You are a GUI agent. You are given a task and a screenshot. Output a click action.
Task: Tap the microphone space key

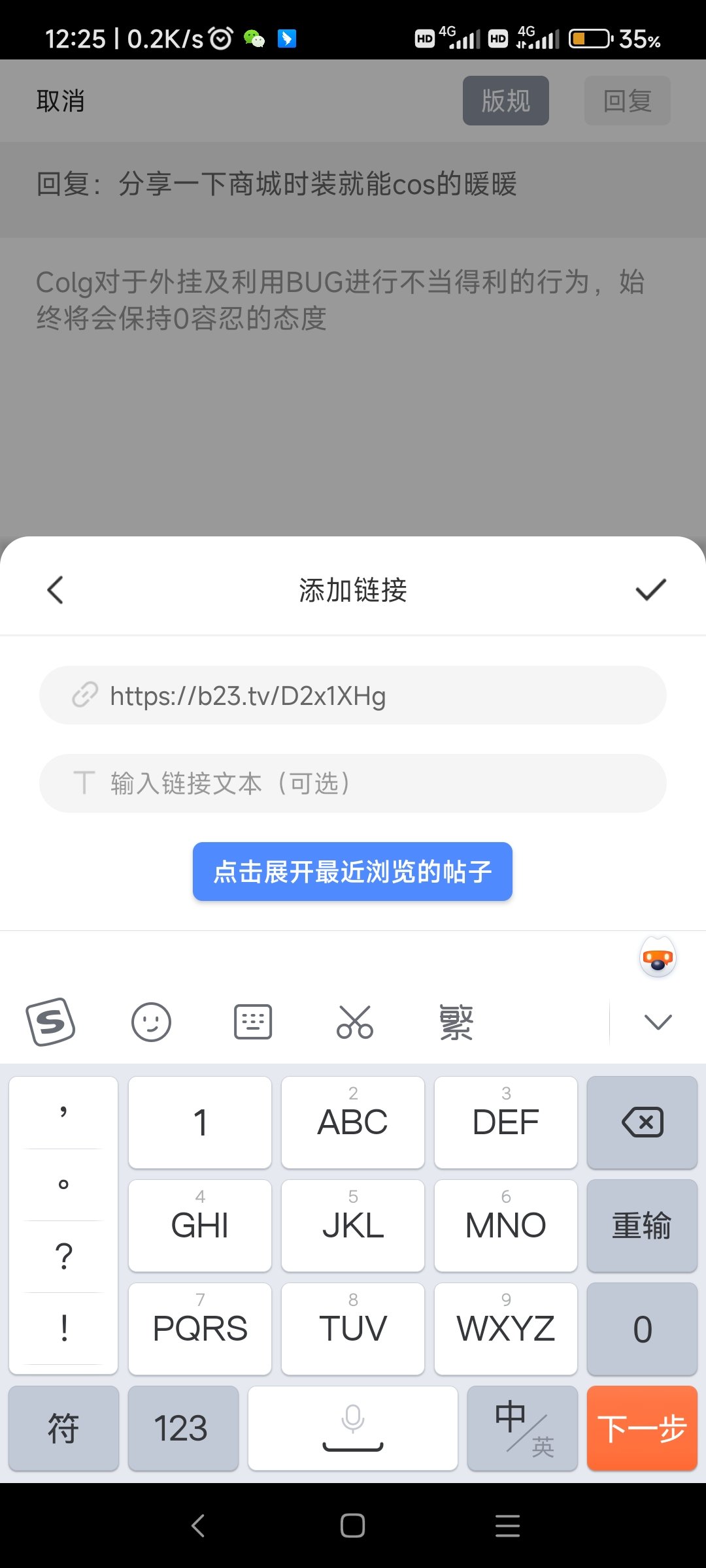click(x=353, y=1428)
